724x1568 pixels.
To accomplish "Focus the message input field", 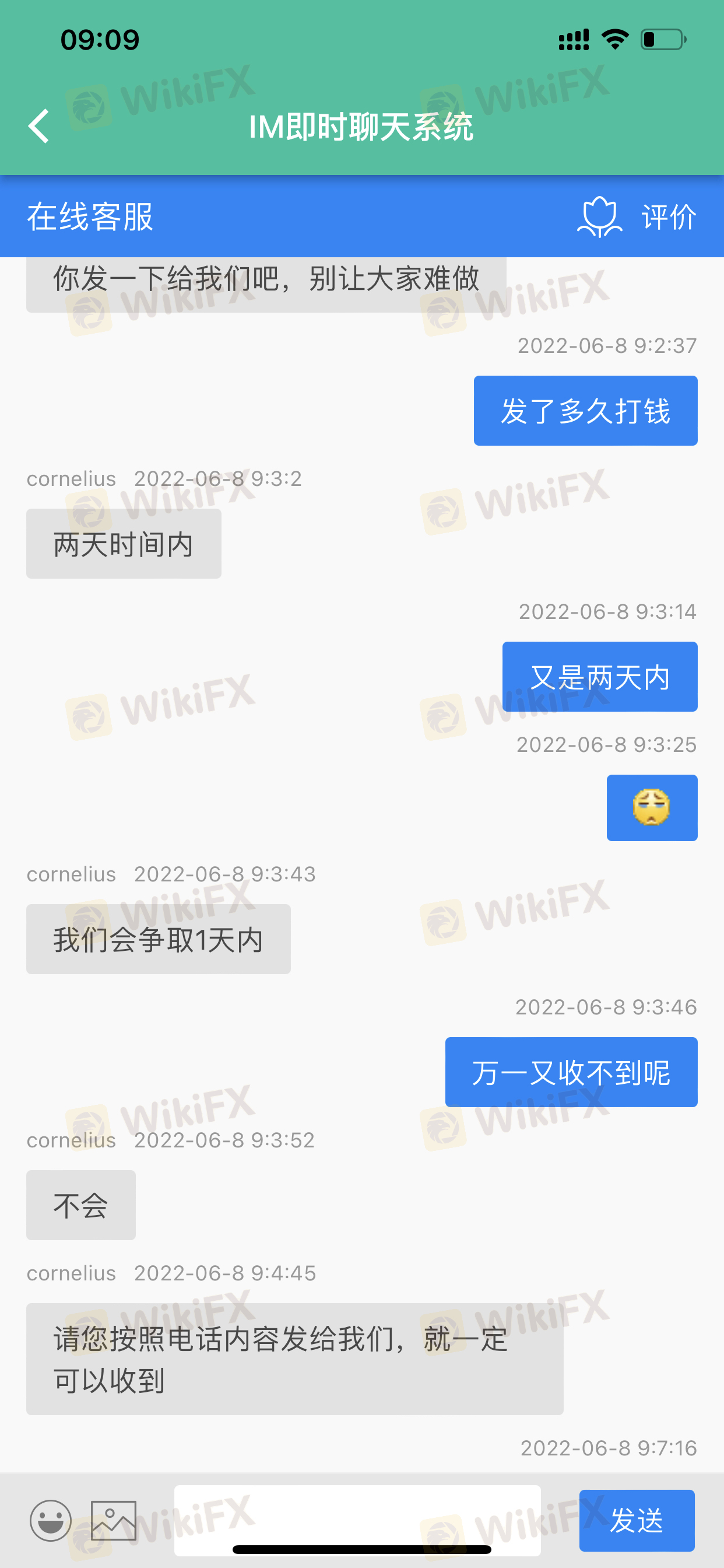I will tap(357, 1520).
